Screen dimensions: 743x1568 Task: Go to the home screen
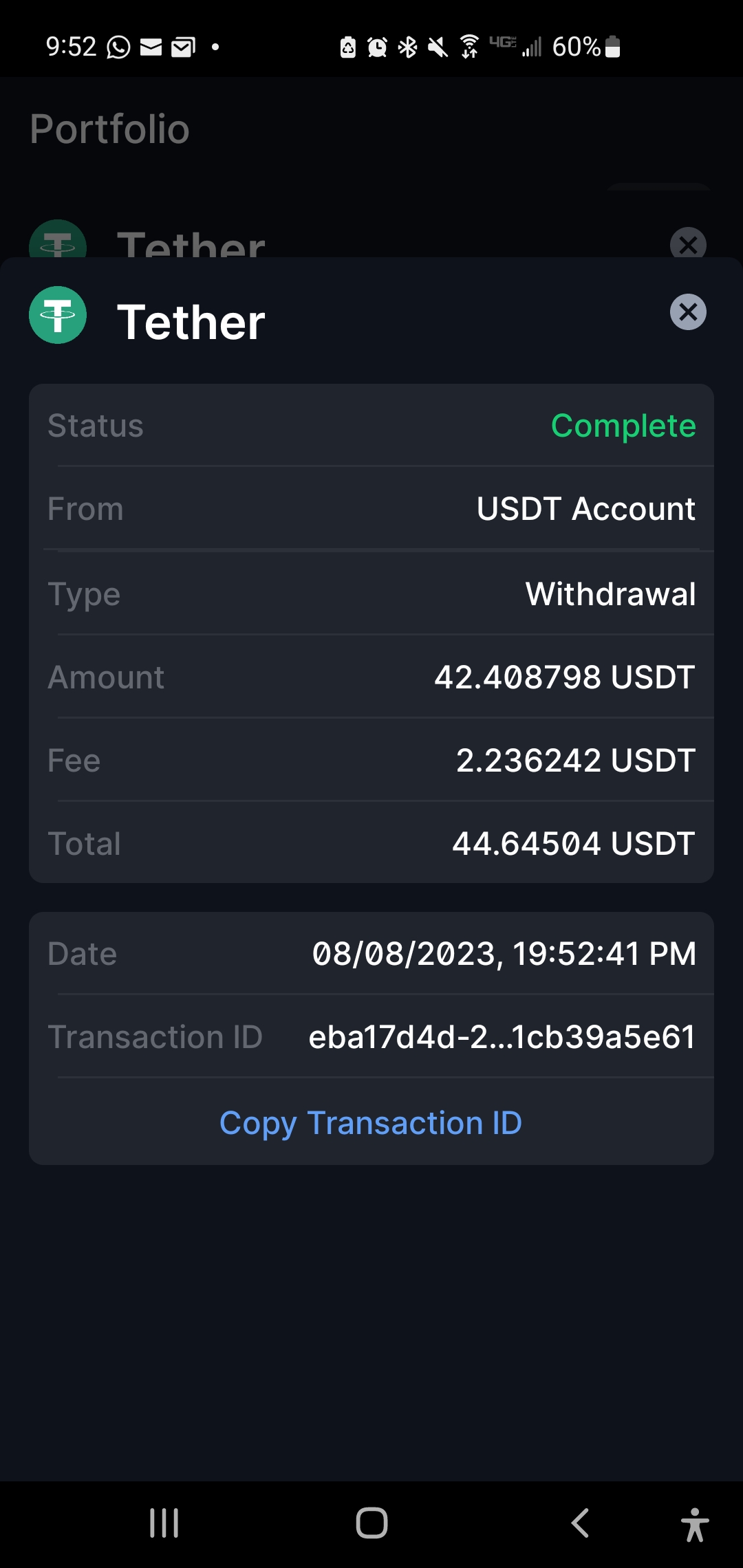(x=371, y=1523)
